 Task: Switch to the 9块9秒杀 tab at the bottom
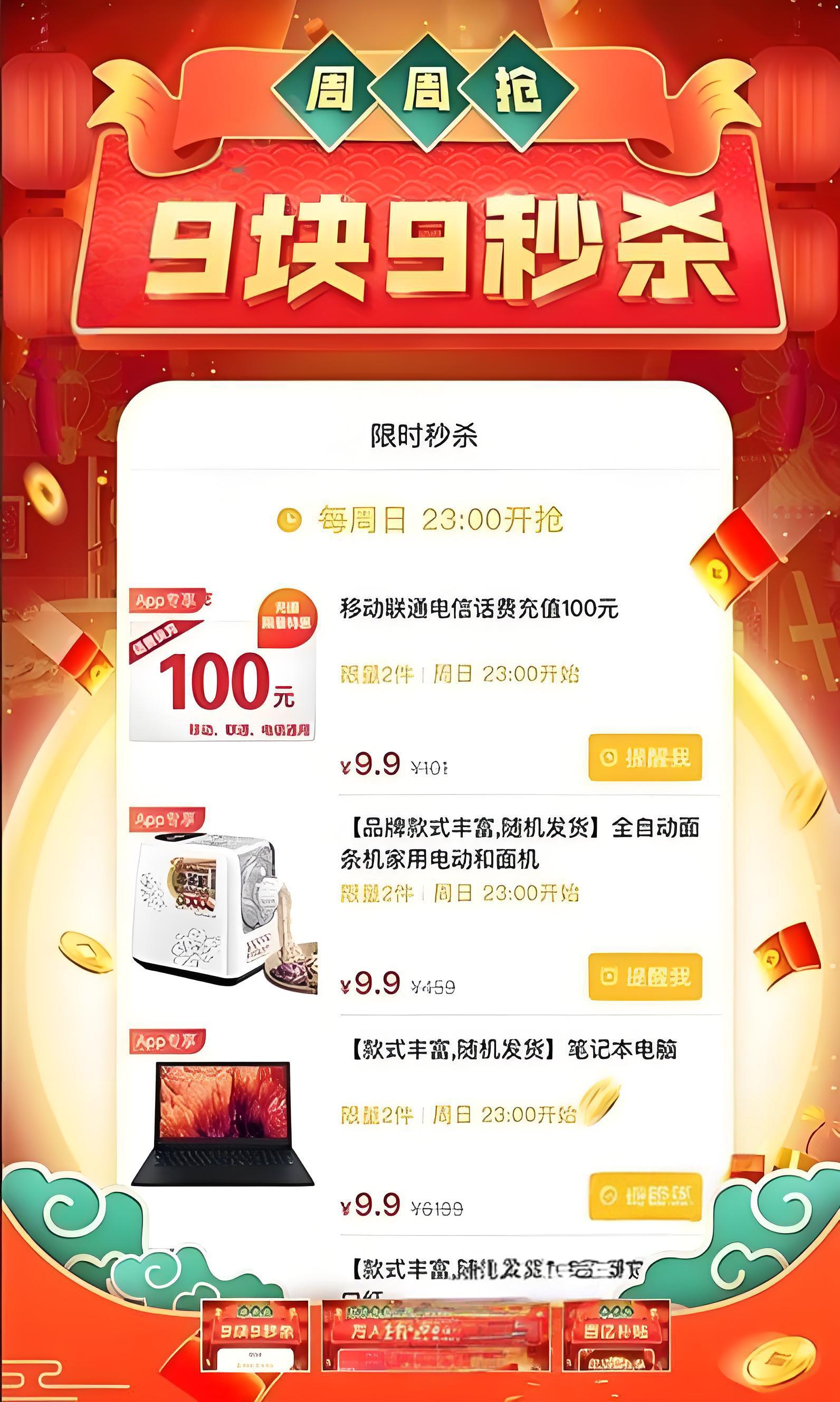[255, 1335]
